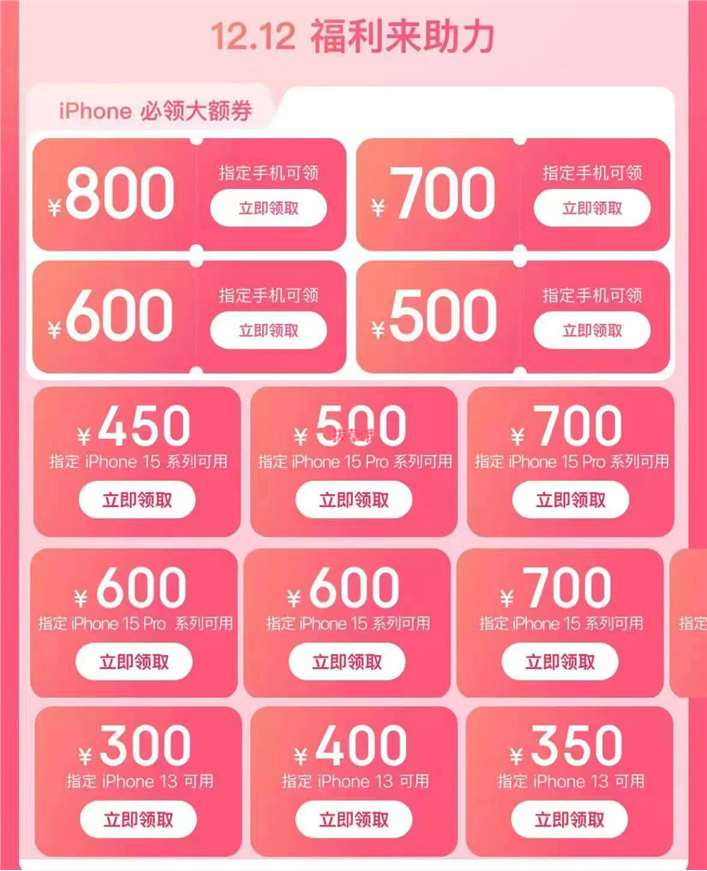Tap 立即领取 on ¥600 iPhone 15 coupon
This screenshot has height=871, width=707.
[x=346, y=661]
